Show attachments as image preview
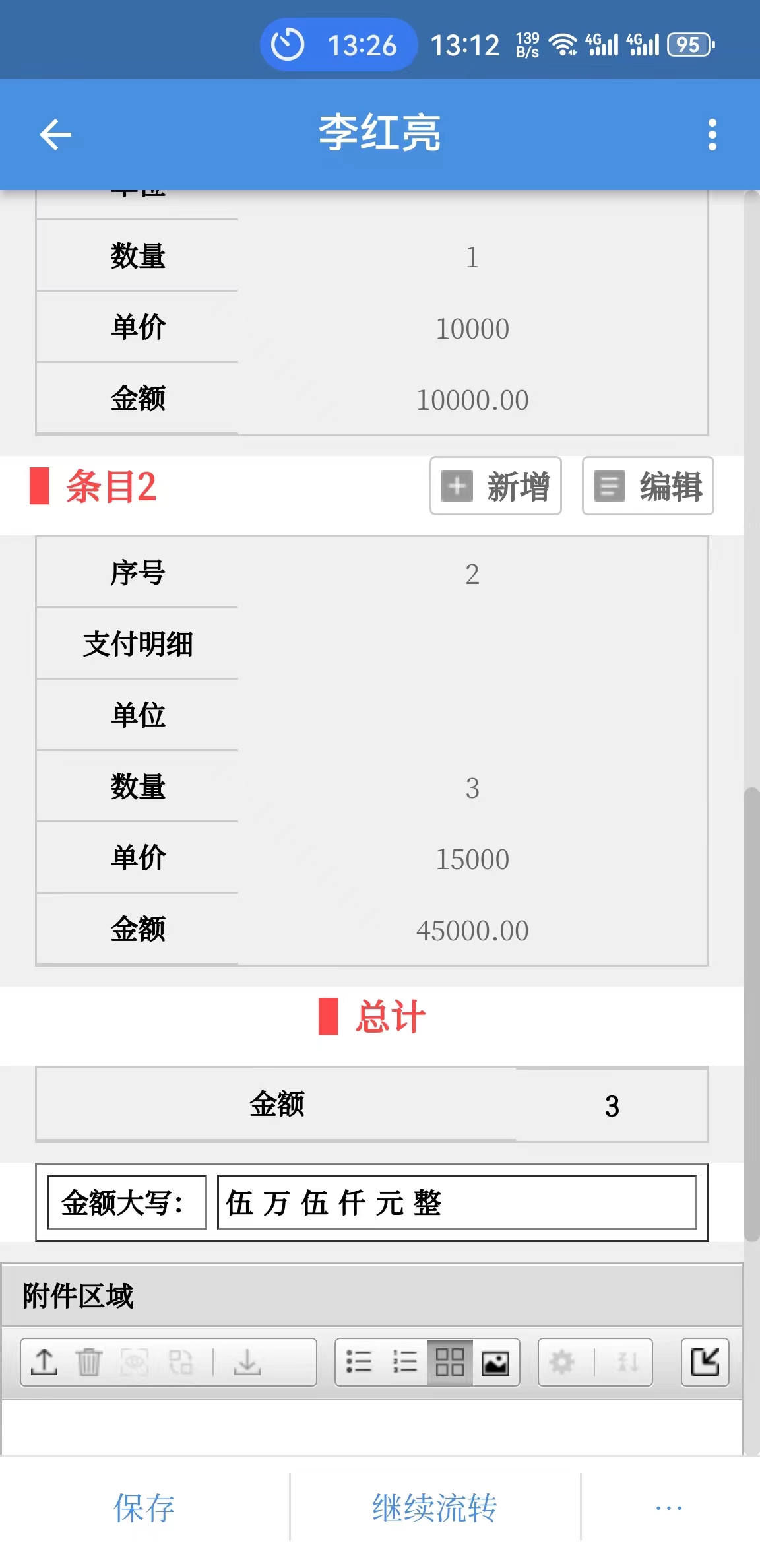 pyautogui.click(x=495, y=1361)
